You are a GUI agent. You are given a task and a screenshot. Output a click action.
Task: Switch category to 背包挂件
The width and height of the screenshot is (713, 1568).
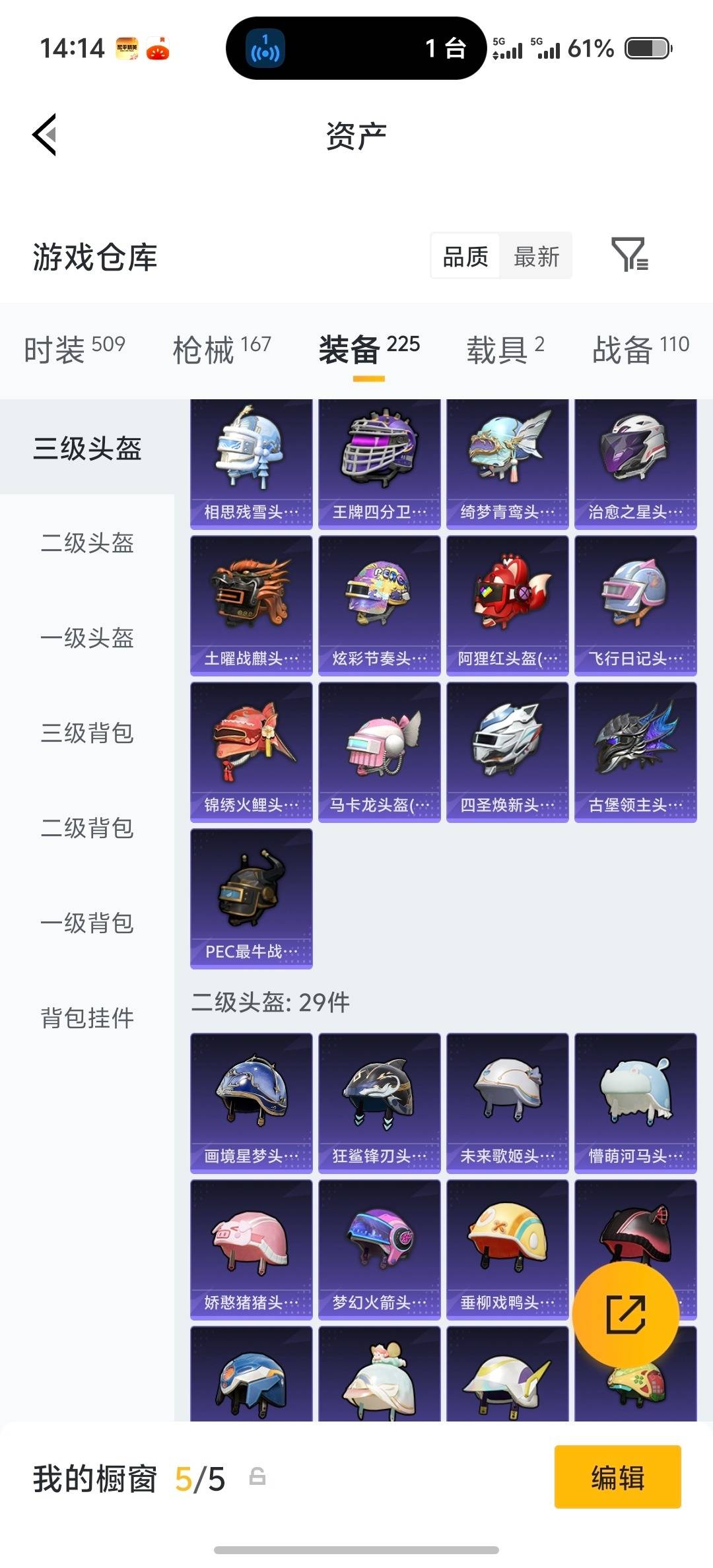(88, 1019)
